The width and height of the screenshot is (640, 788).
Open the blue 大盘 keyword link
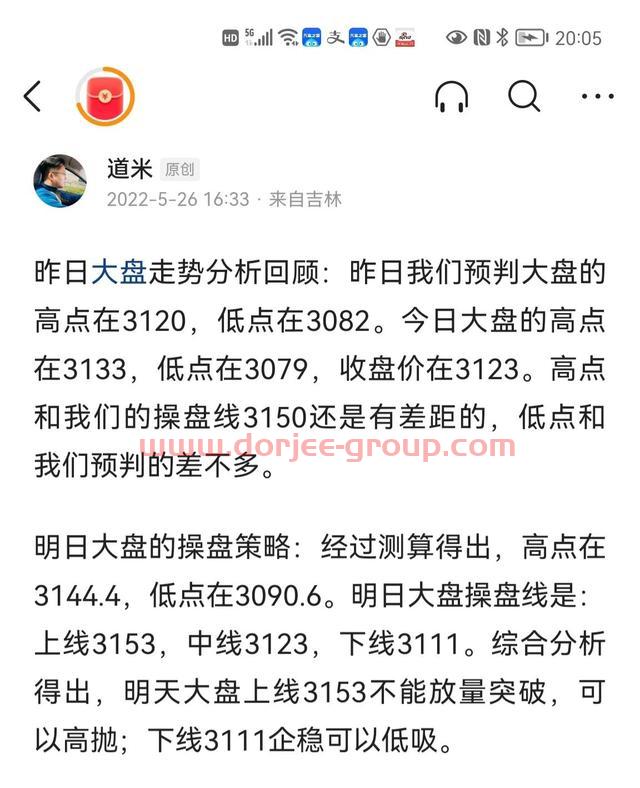(120, 270)
